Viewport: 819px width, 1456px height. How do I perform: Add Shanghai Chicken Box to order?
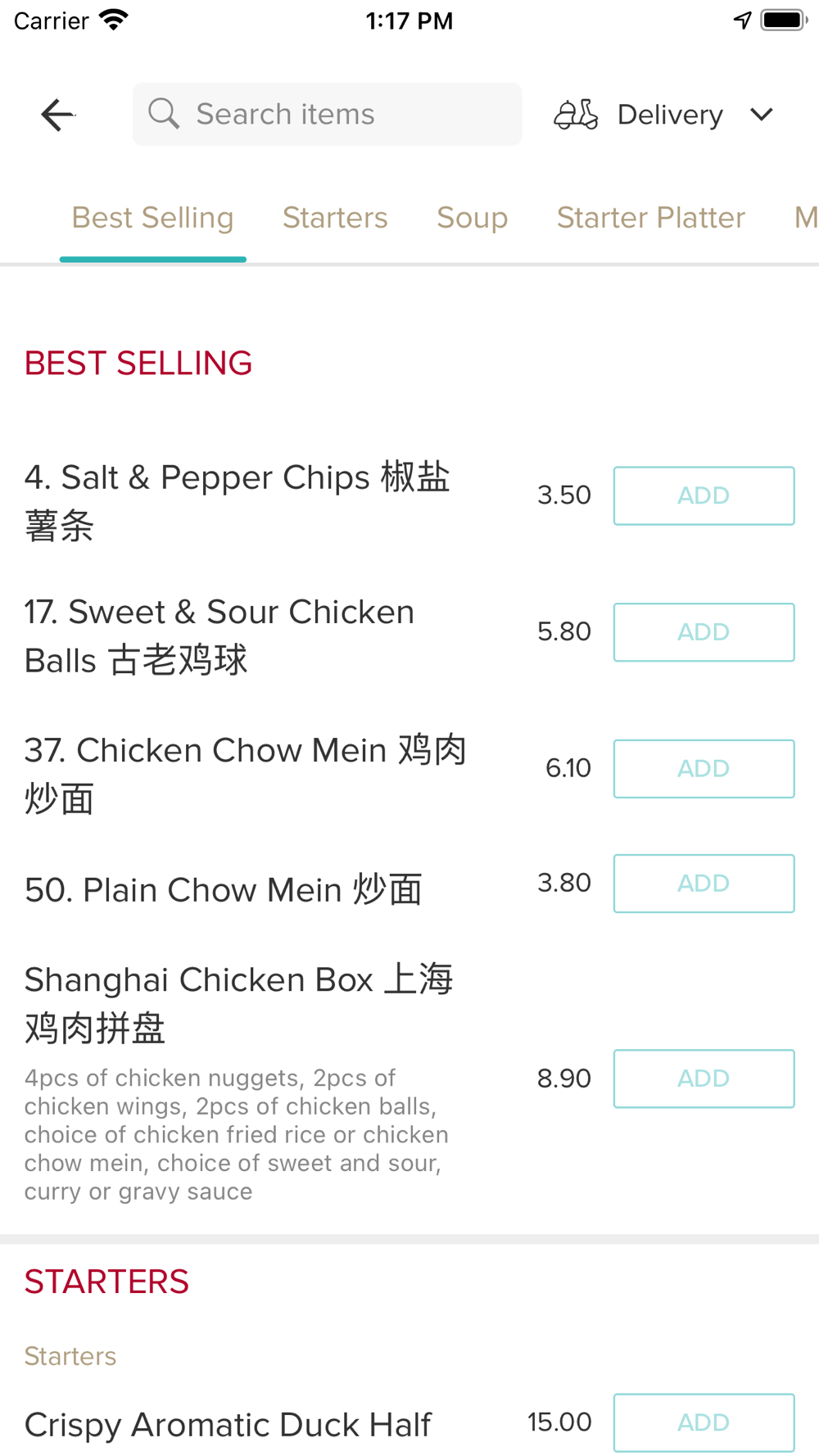pyautogui.click(x=704, y=1078)
